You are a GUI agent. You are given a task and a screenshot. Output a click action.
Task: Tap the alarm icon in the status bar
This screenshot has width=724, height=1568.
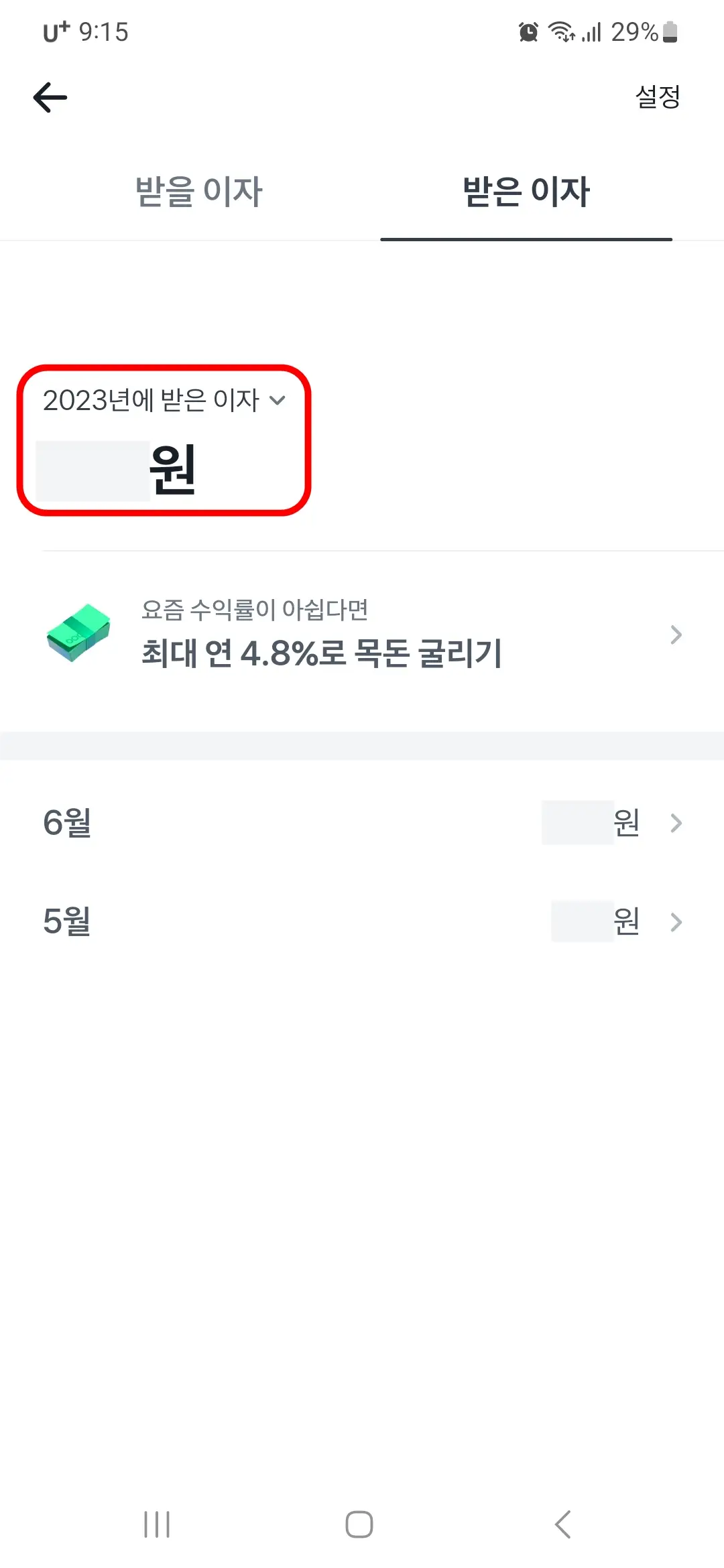point(528,32)
